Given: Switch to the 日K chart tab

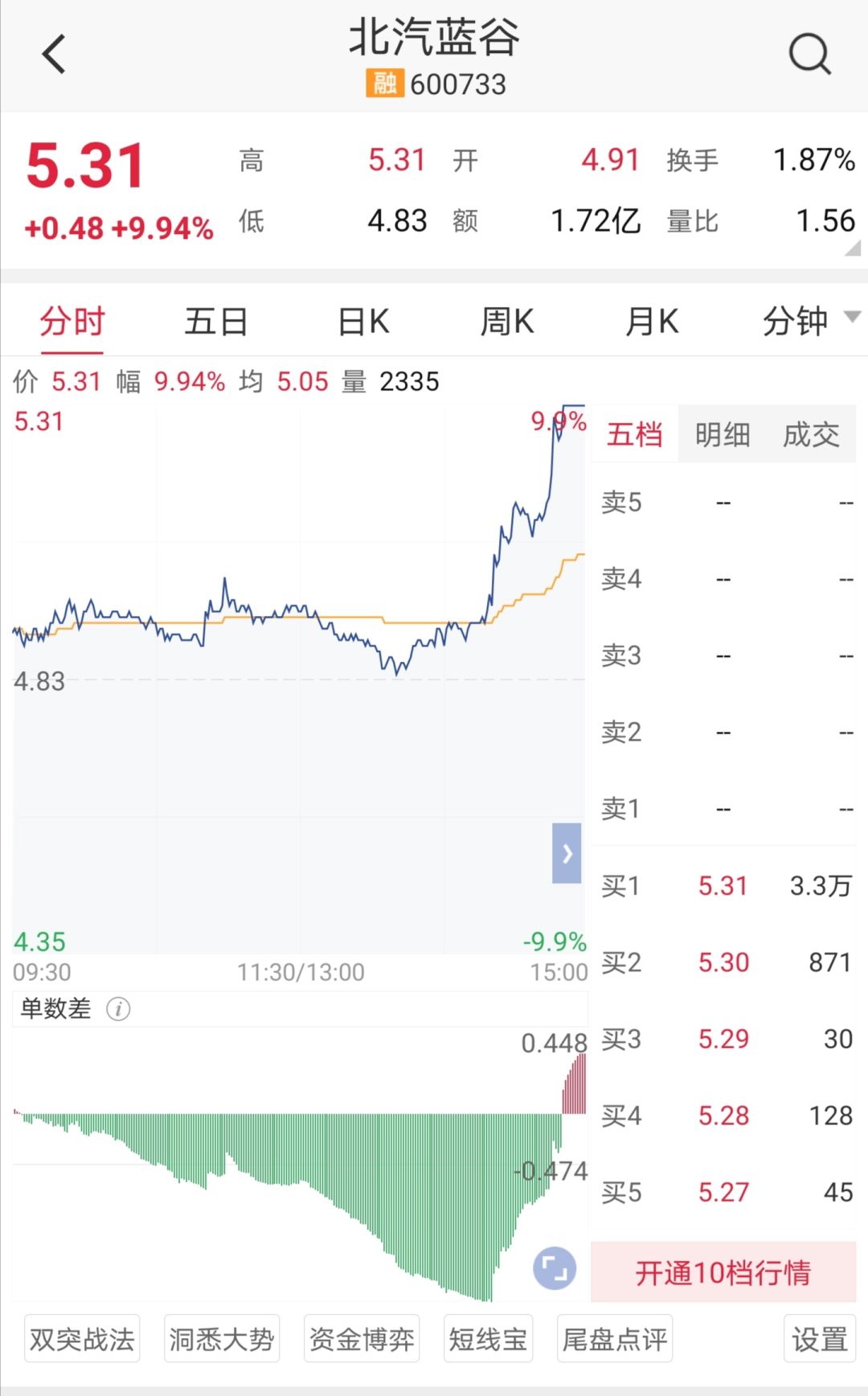Looking at the screenshot, I should (x=363, y=322).
